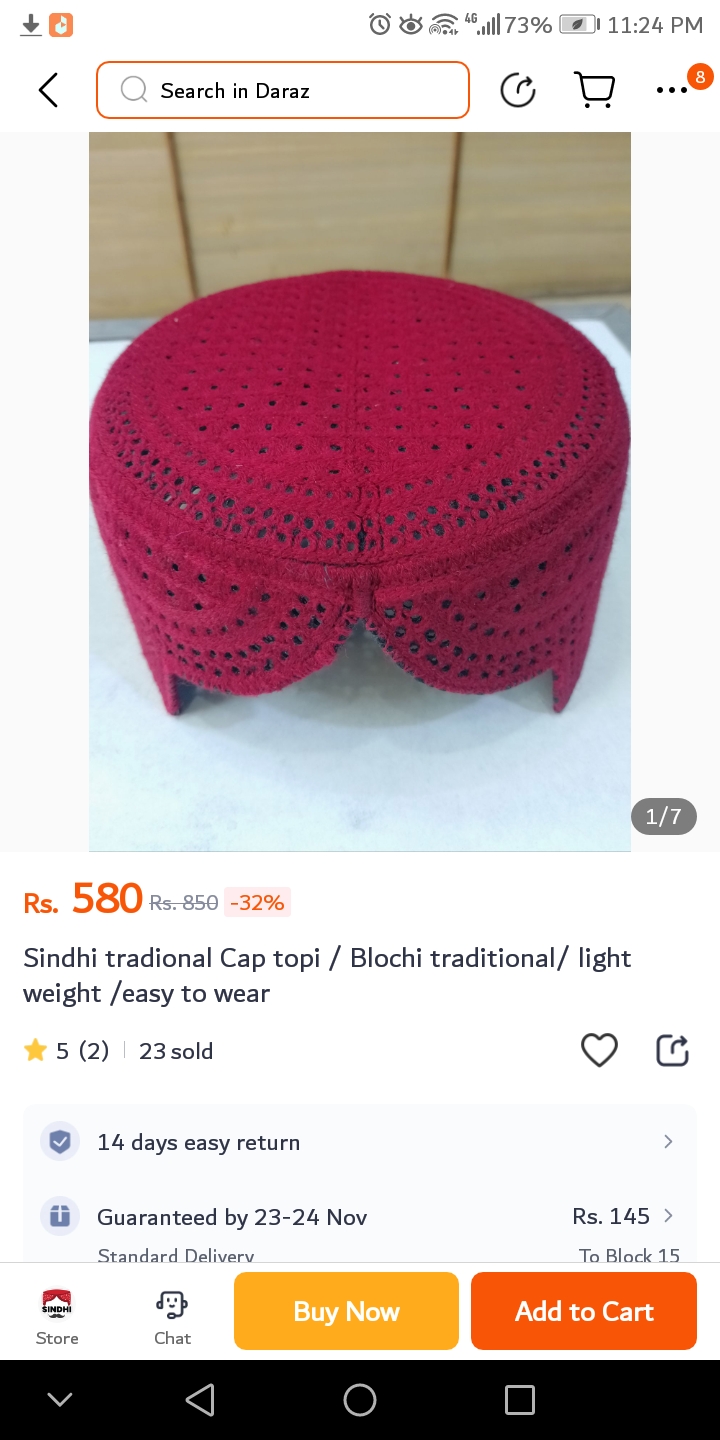This screenshot has height=1440, width=720.
Task: Open 14 days easy return details
Action: (x=360, y=1142)
